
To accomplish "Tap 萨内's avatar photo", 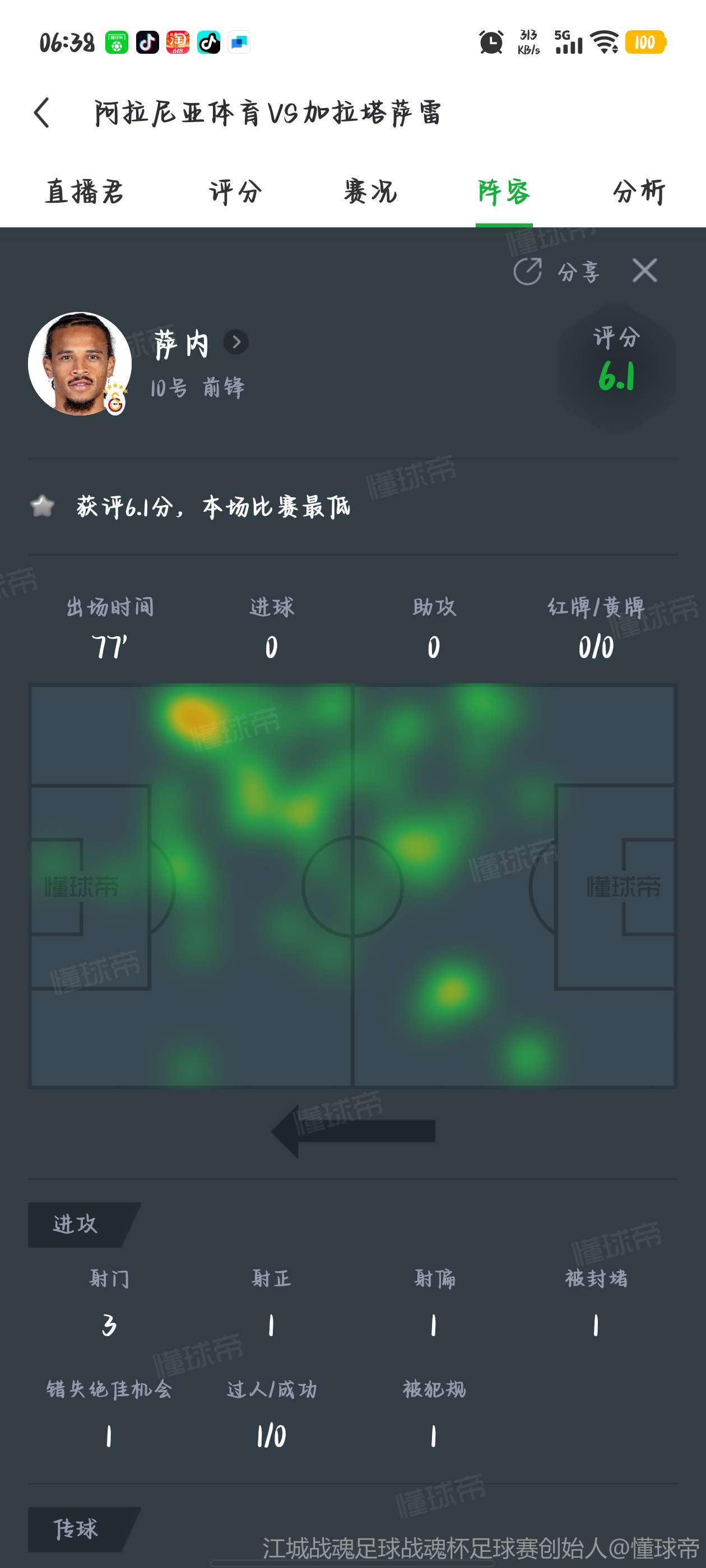I will 80,364.
